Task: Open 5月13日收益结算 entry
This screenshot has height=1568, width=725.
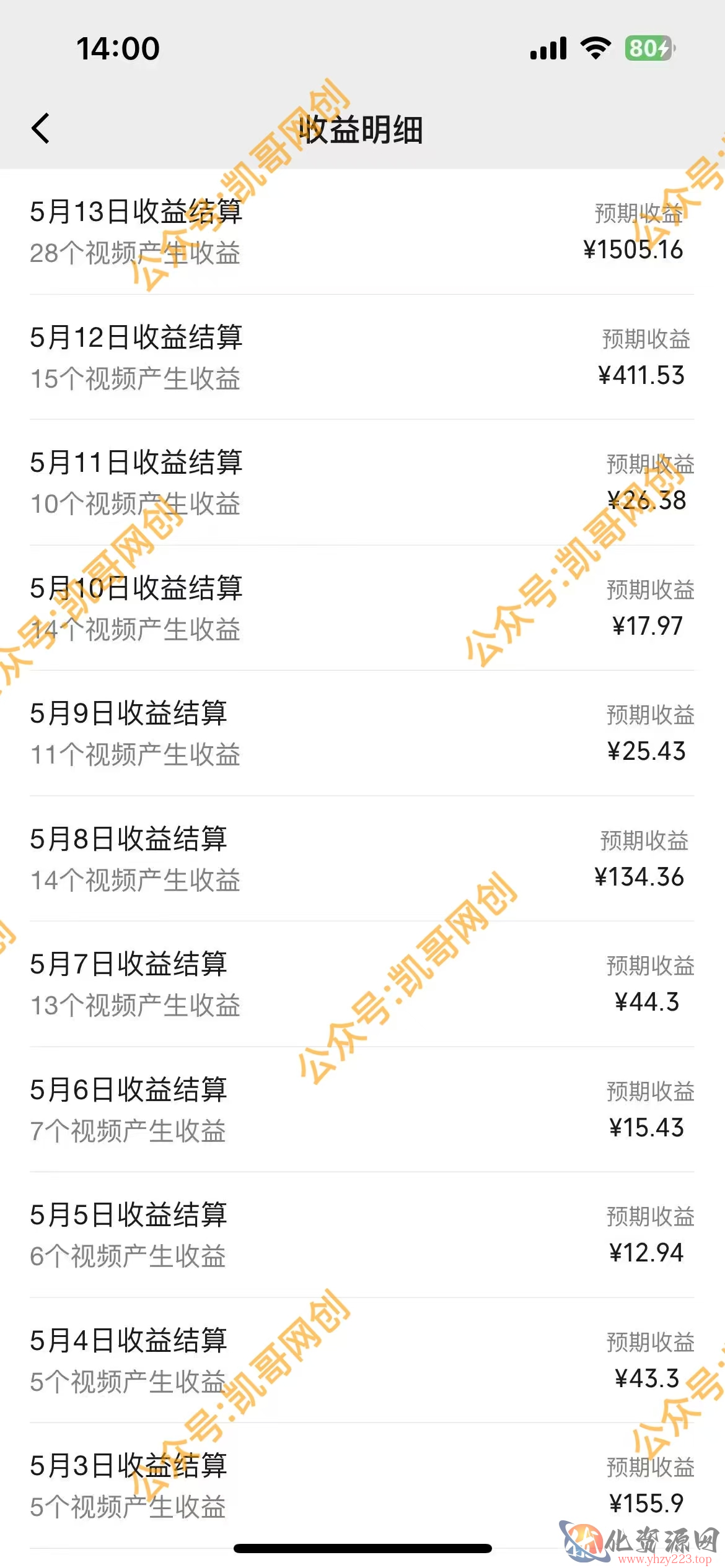Action: 362,232
